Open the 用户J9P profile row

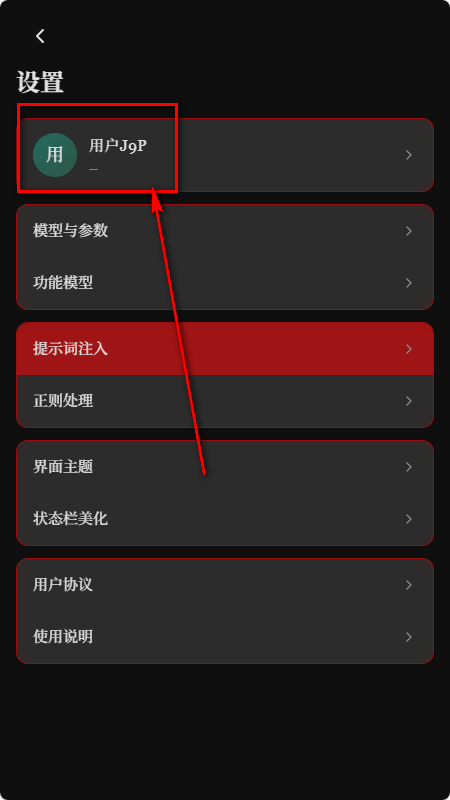pos(225,155)
